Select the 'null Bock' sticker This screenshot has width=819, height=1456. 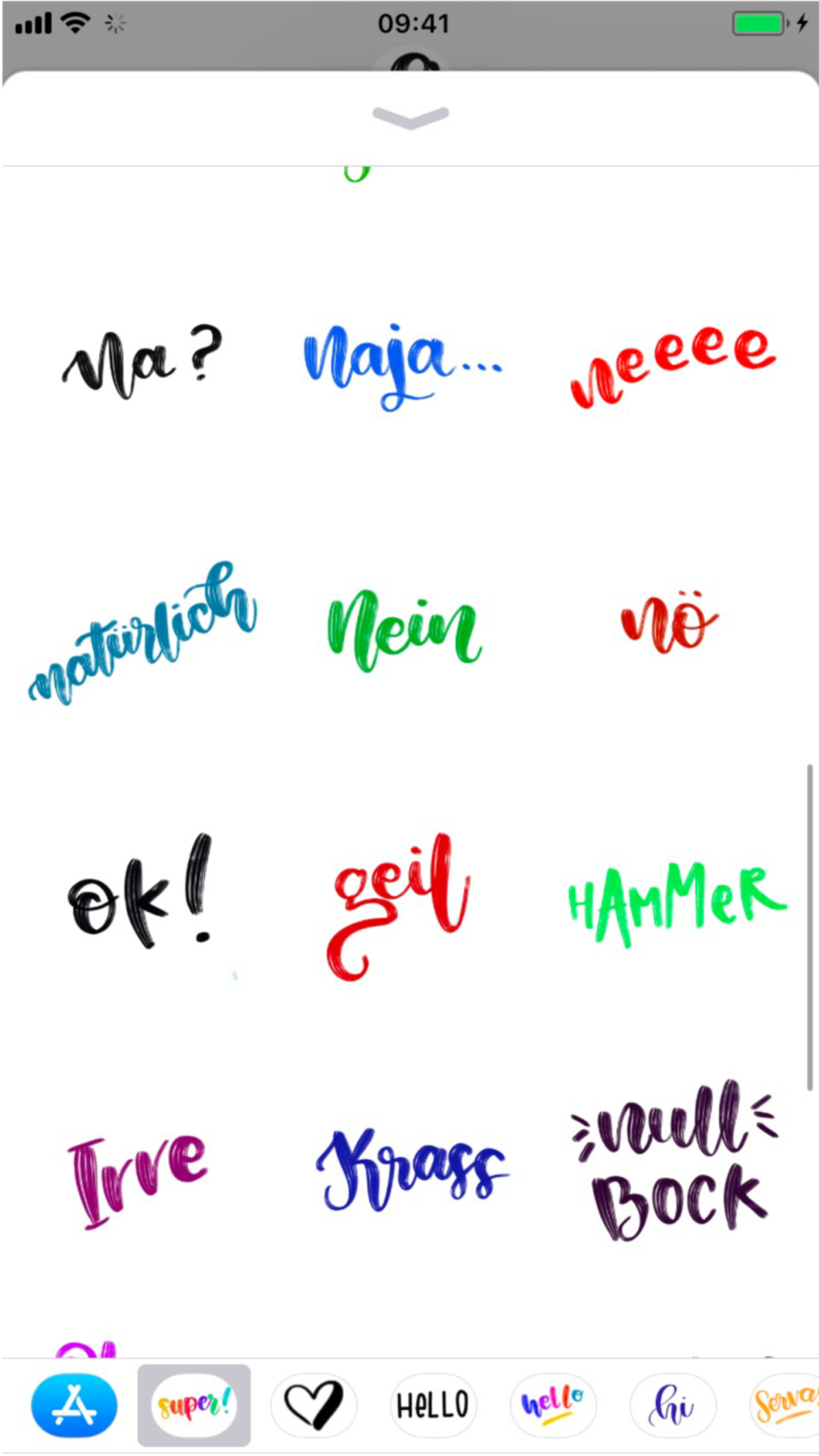tap(676, 1160)
